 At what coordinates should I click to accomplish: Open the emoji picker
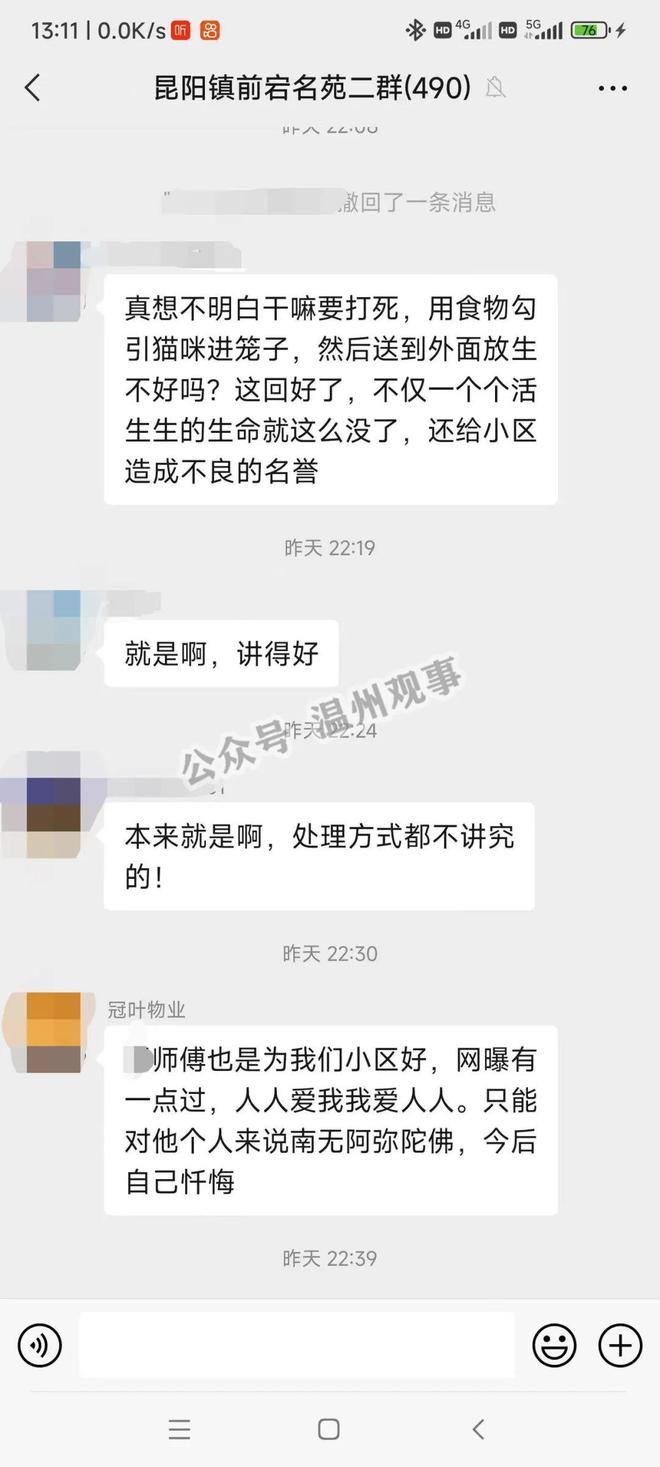point(554,1345)
